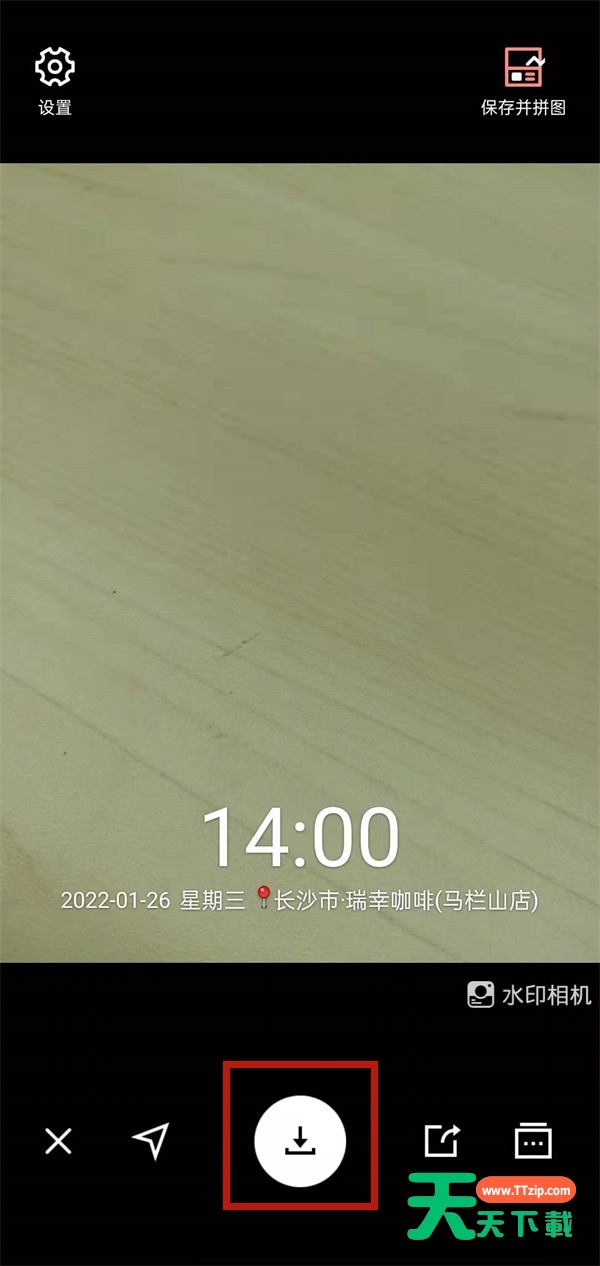Open the more options icon
The image size is (600, 1266).
click(x=533, y=1140)
